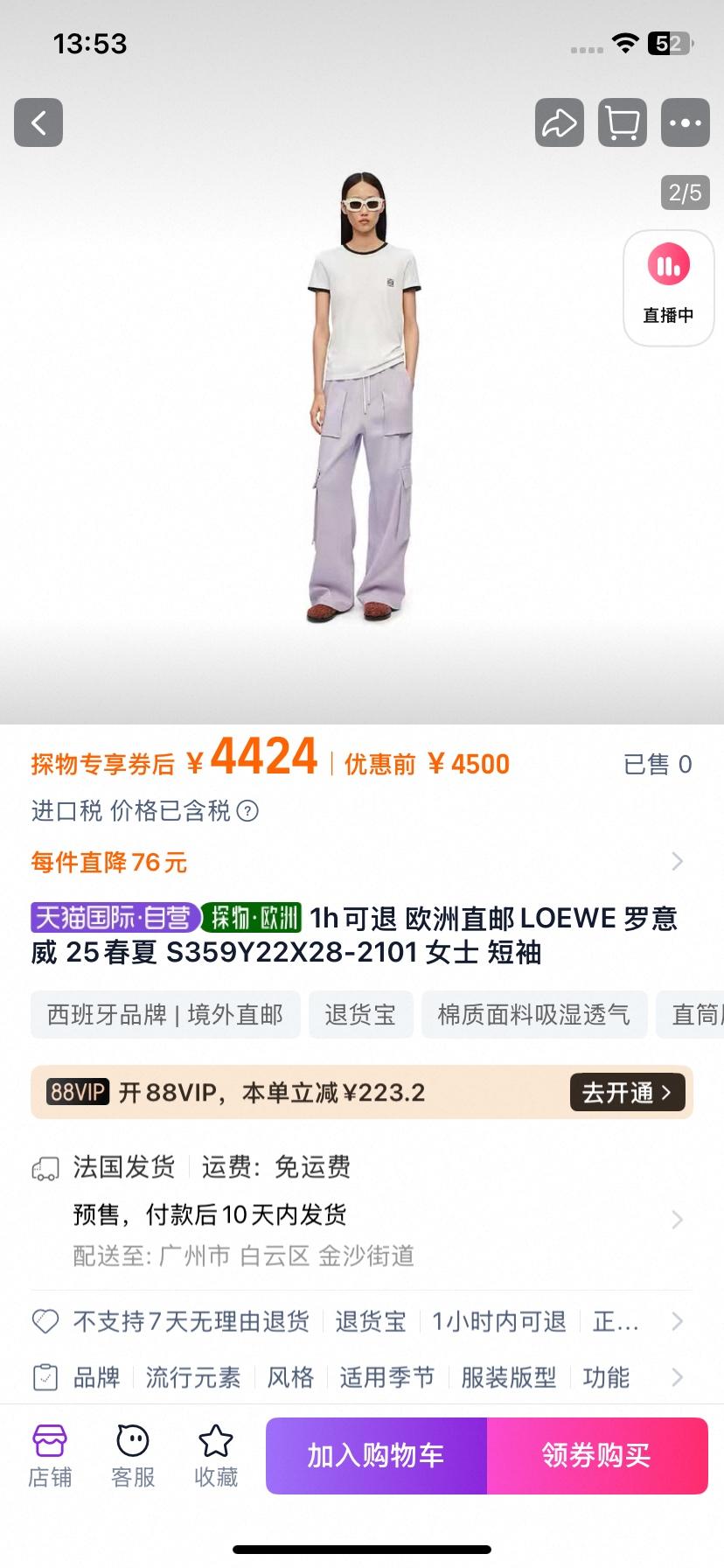Share this LOEWE product
Viewport: 724px width, 1568px height.
point(559,122)
